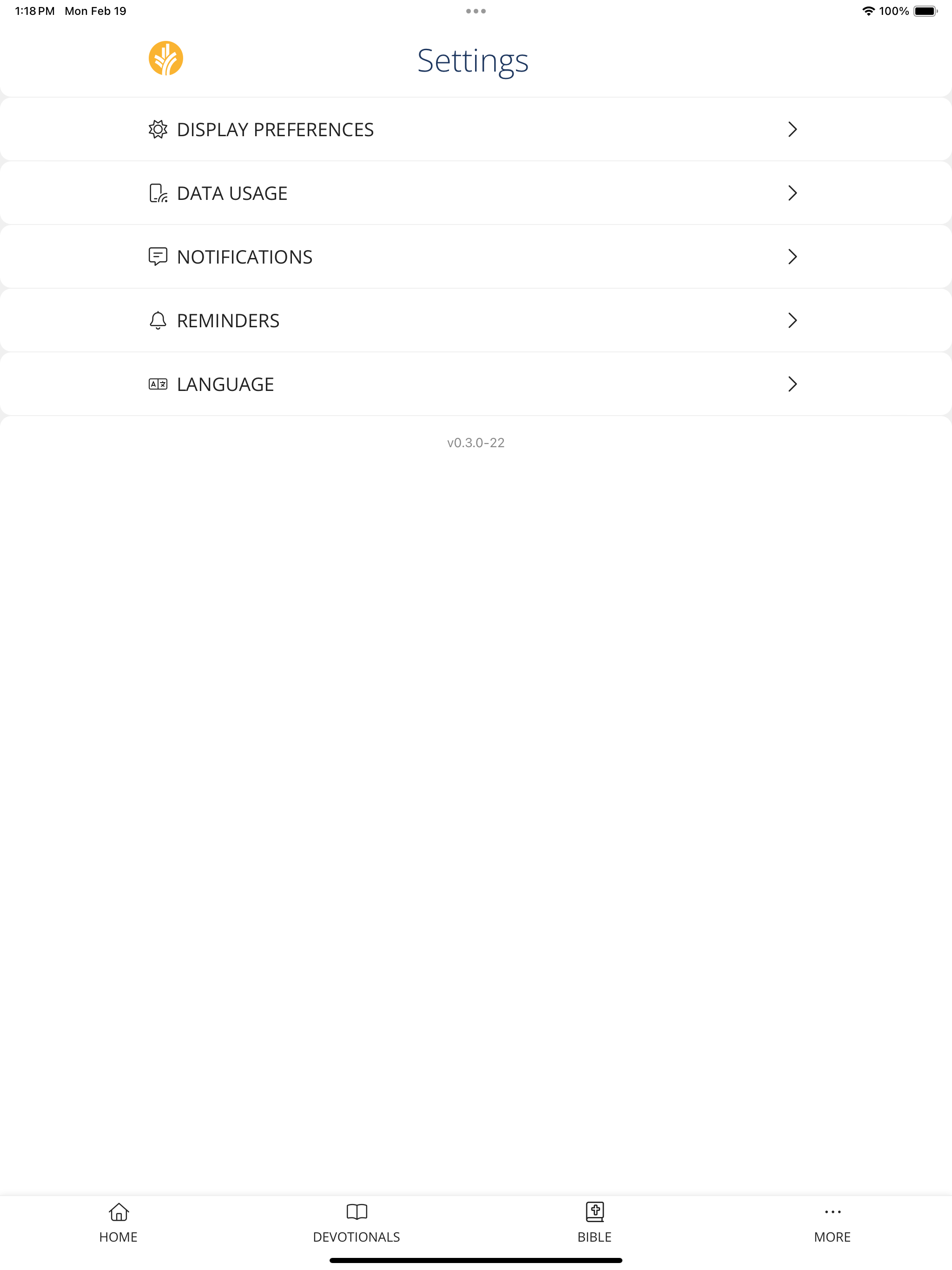Tap the Our Daily Bread logo
Screen dimensions: 952x1270
click(166, 58)
